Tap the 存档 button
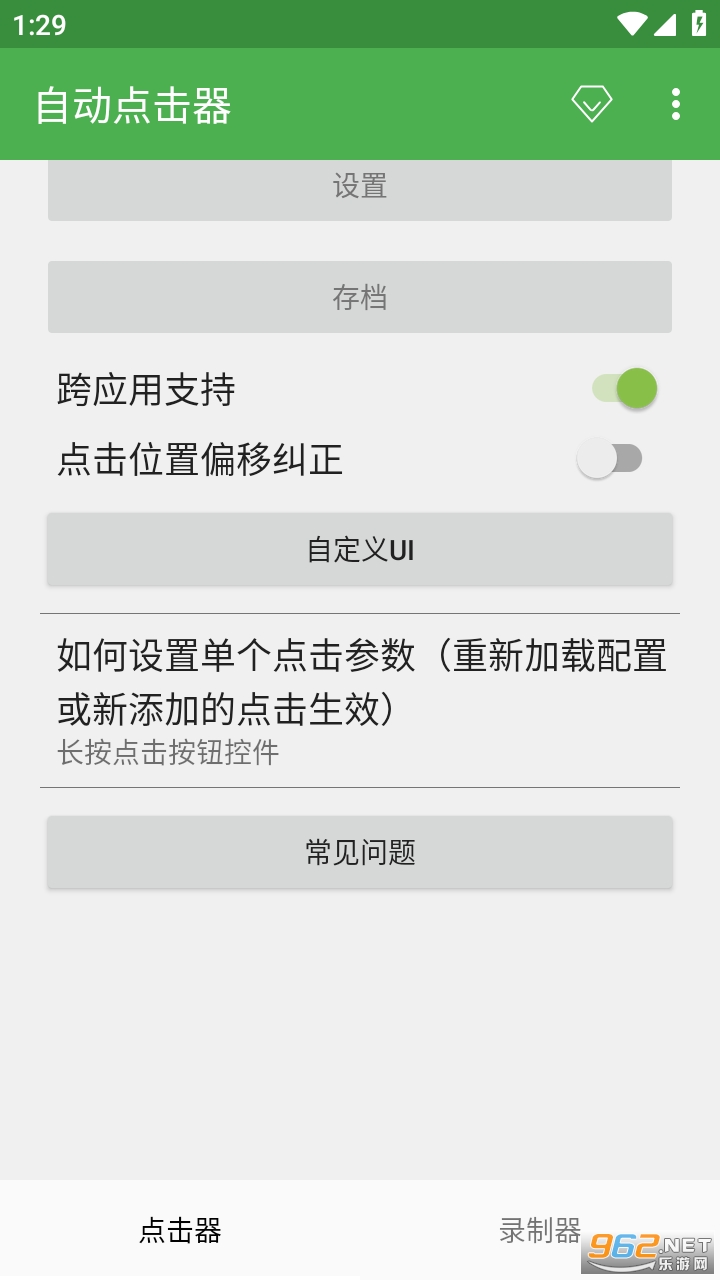 point(360,297)
